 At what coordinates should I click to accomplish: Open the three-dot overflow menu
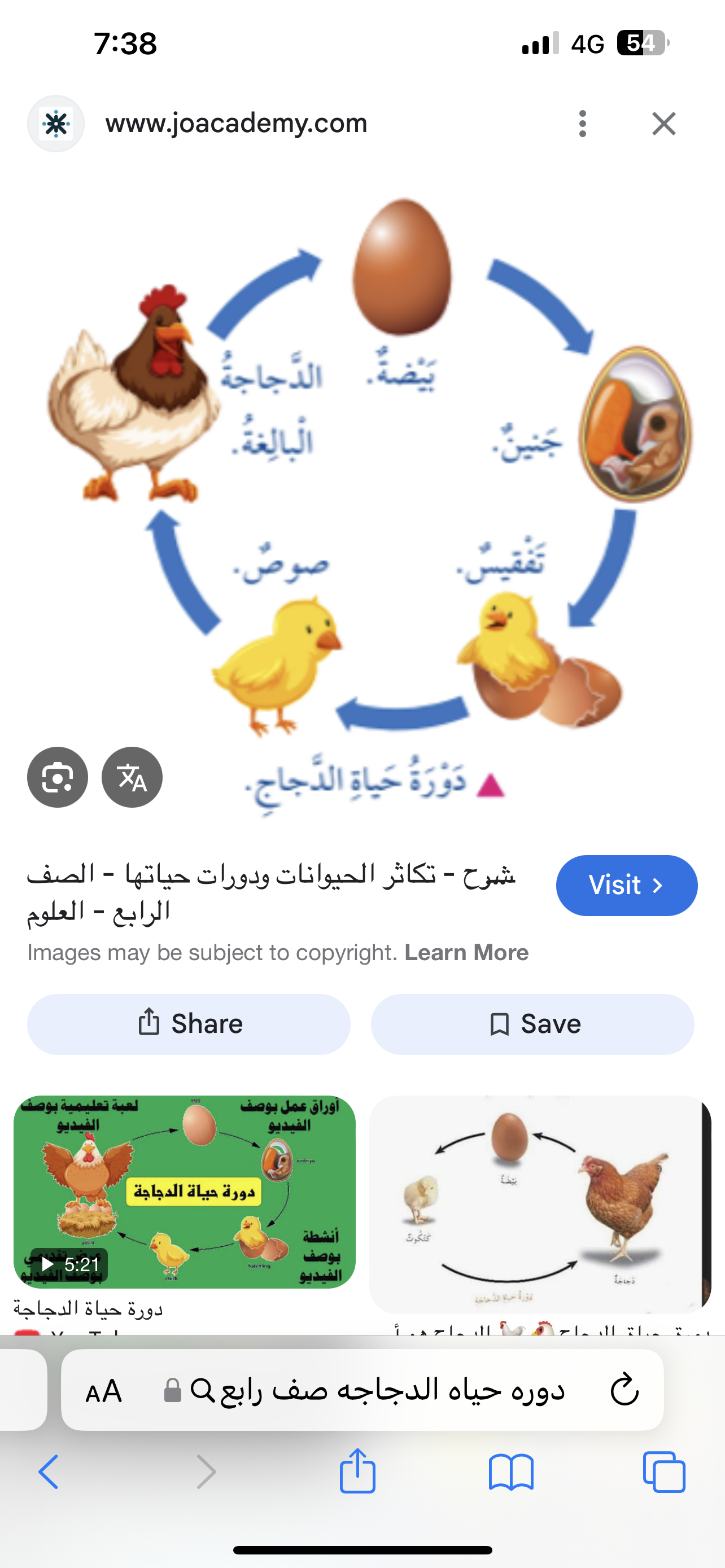(x=583, y=124)
